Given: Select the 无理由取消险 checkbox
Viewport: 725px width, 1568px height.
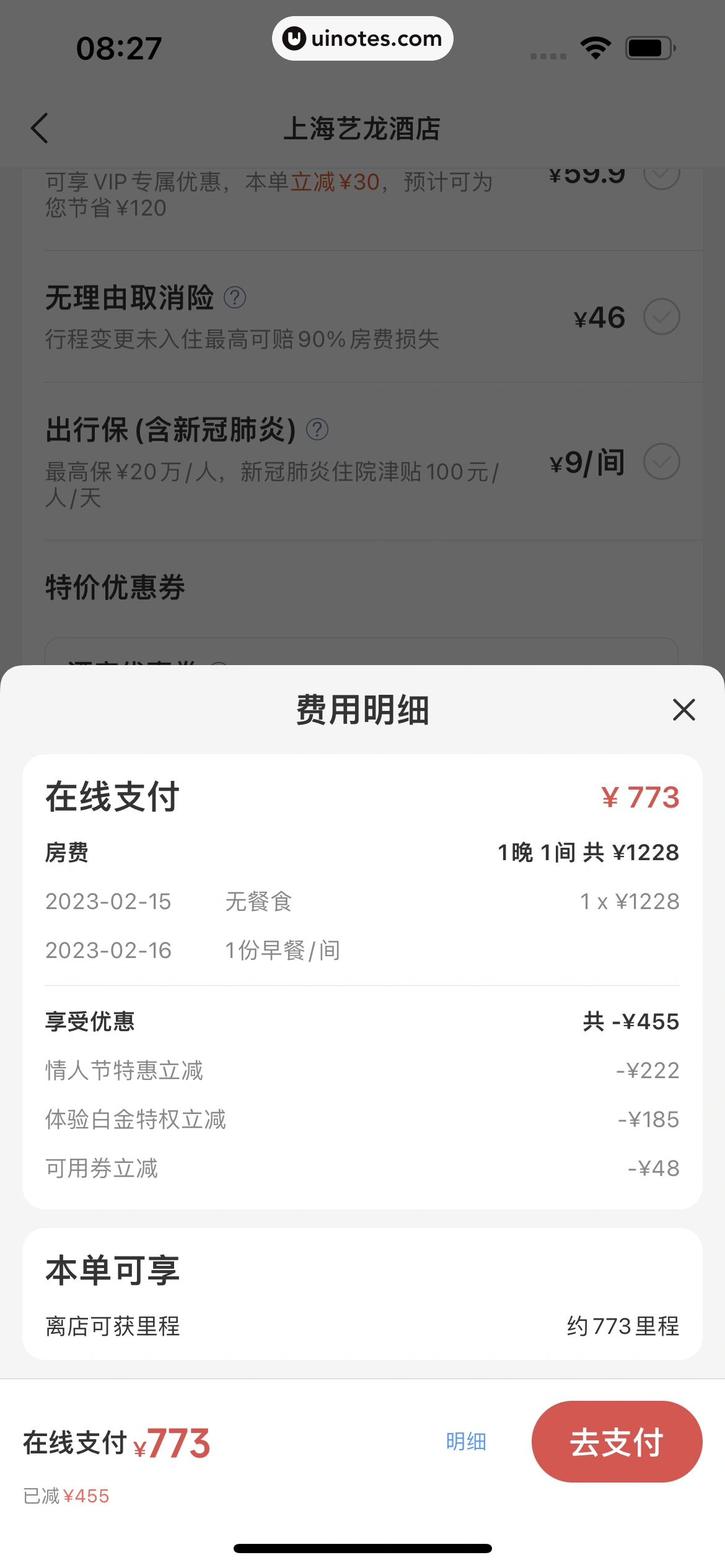Looking at the screenshot, I should pos(661,317).
